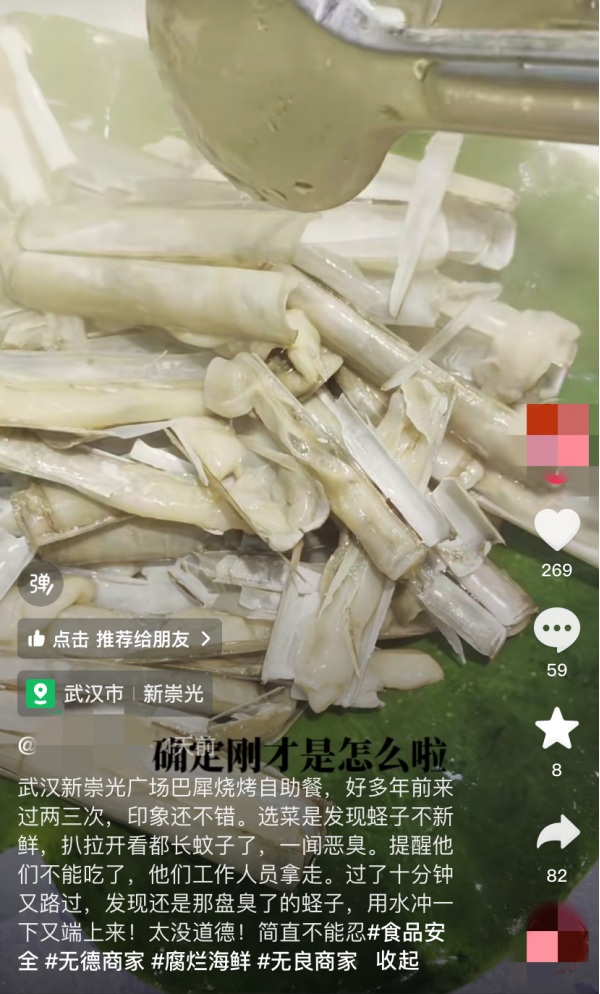The image size is (600, 994).
Task: Open the #无良商家 hashtag
Action: (x=306, y=962)
